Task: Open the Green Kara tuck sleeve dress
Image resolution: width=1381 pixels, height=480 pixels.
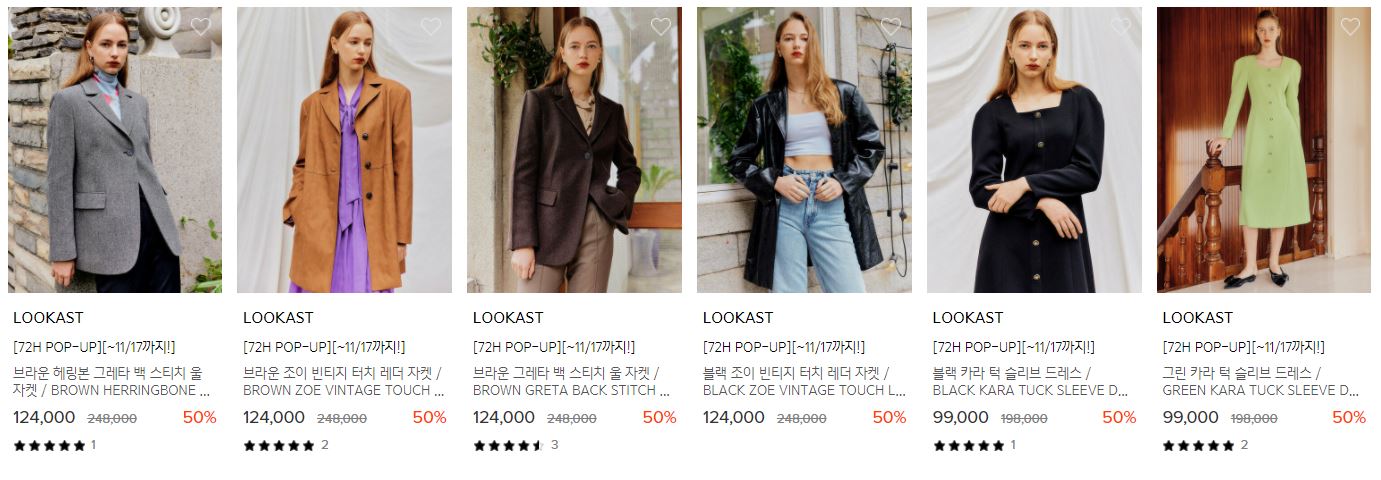Action: coord(1264,150)
